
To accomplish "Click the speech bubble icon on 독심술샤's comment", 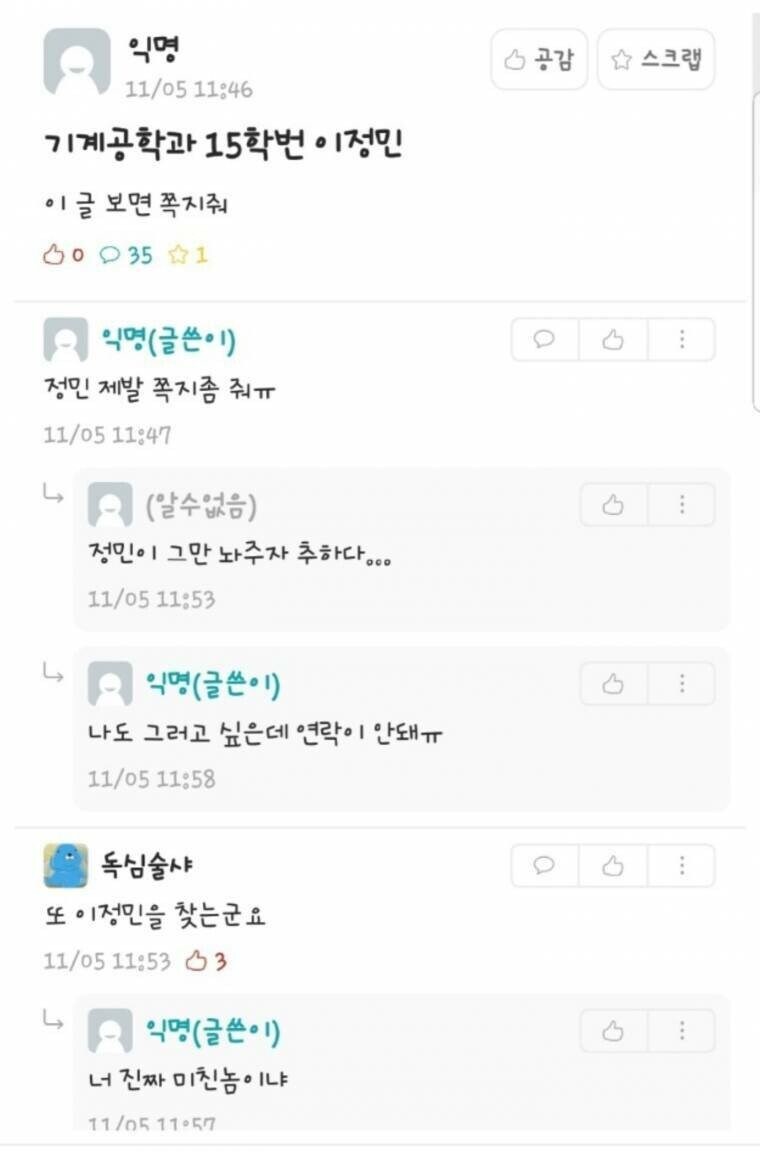I will [x=542, y=865].
